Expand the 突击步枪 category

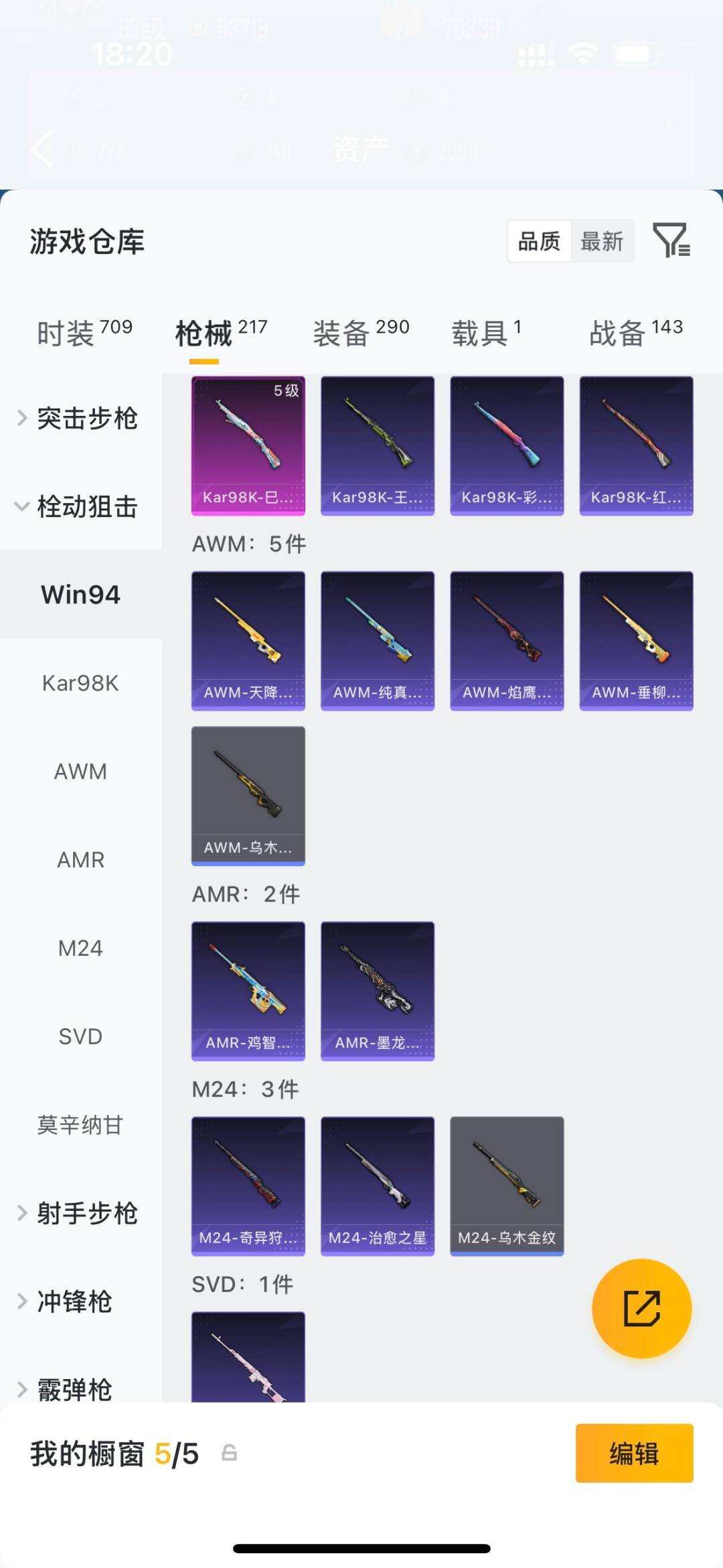pyautogui.click(x=79, y=419)
